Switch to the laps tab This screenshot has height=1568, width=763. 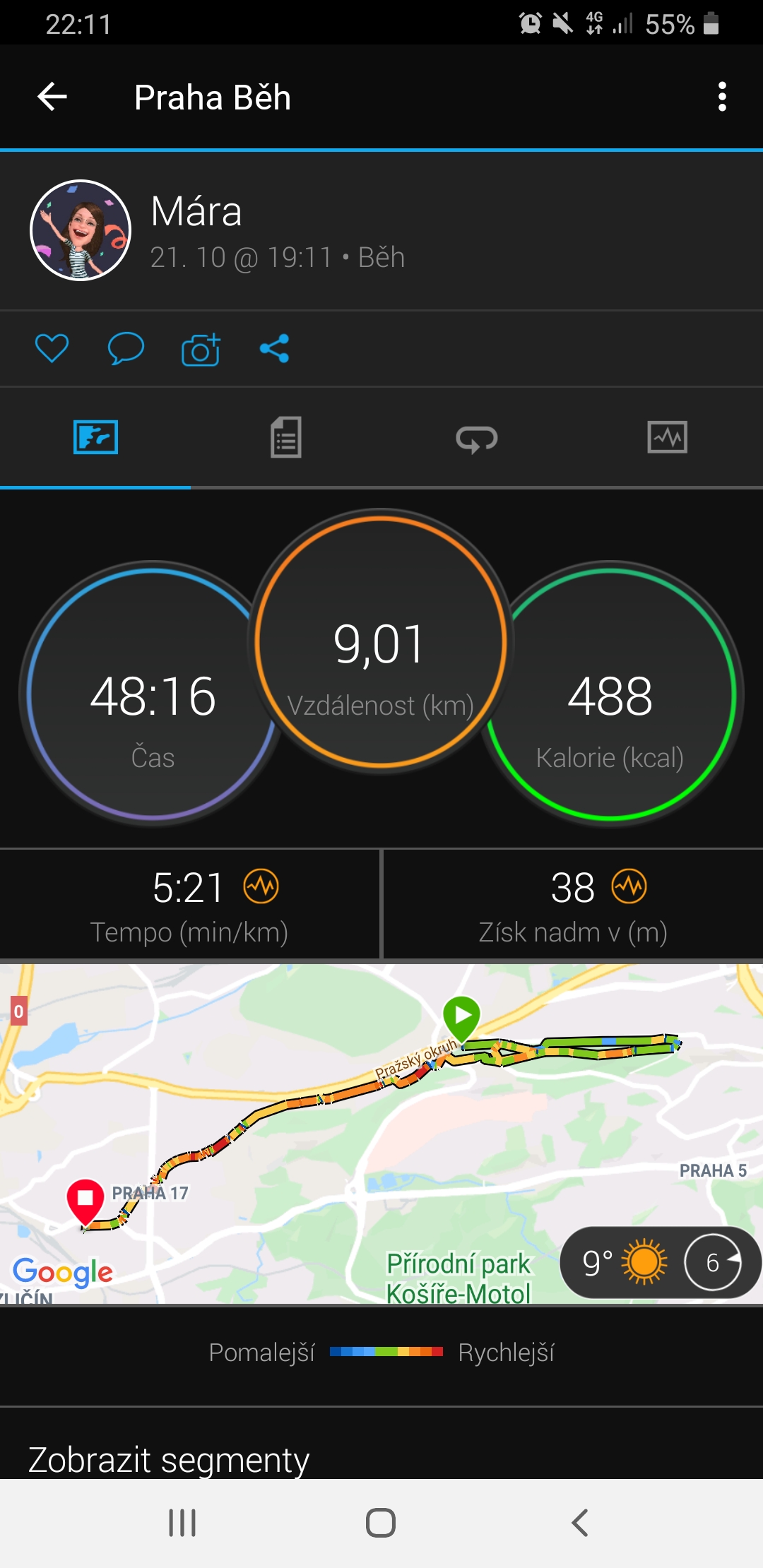click(x=477, y=438)
